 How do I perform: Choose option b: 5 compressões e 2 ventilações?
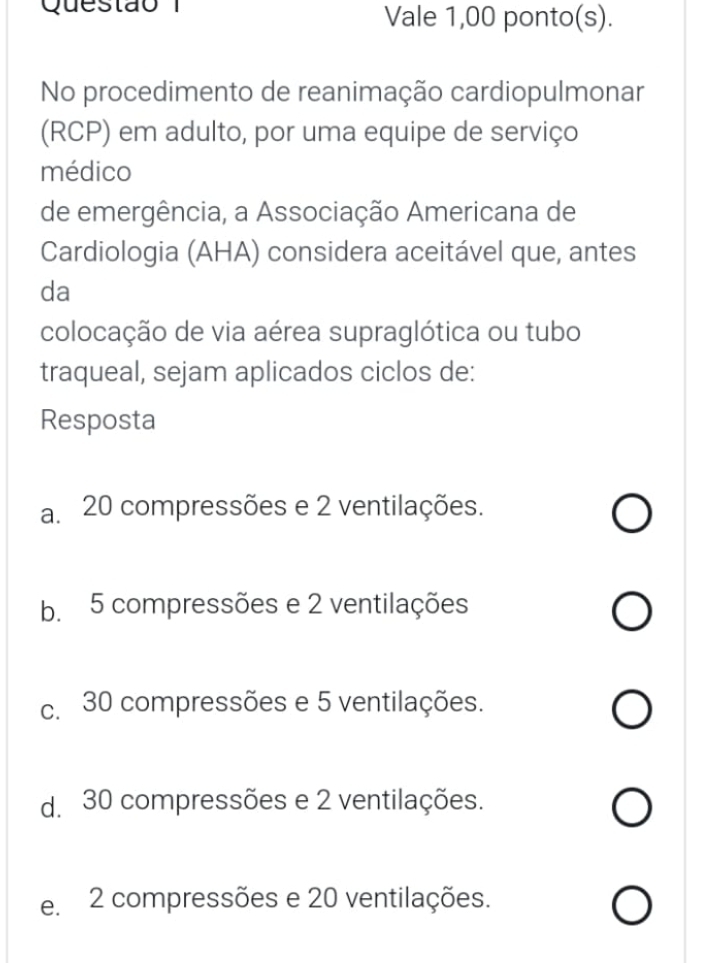point(632,614)
